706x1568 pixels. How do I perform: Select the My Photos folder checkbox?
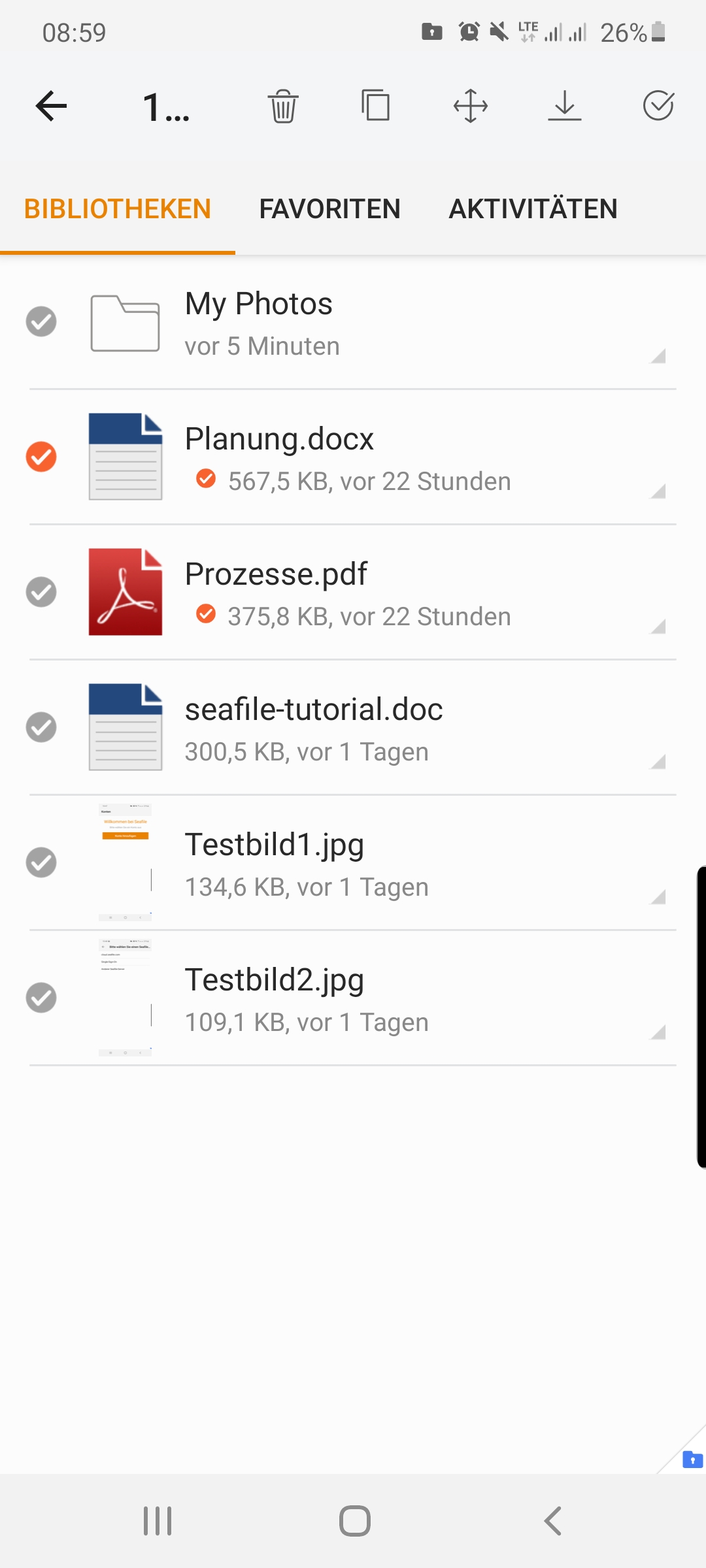(41, 321)
